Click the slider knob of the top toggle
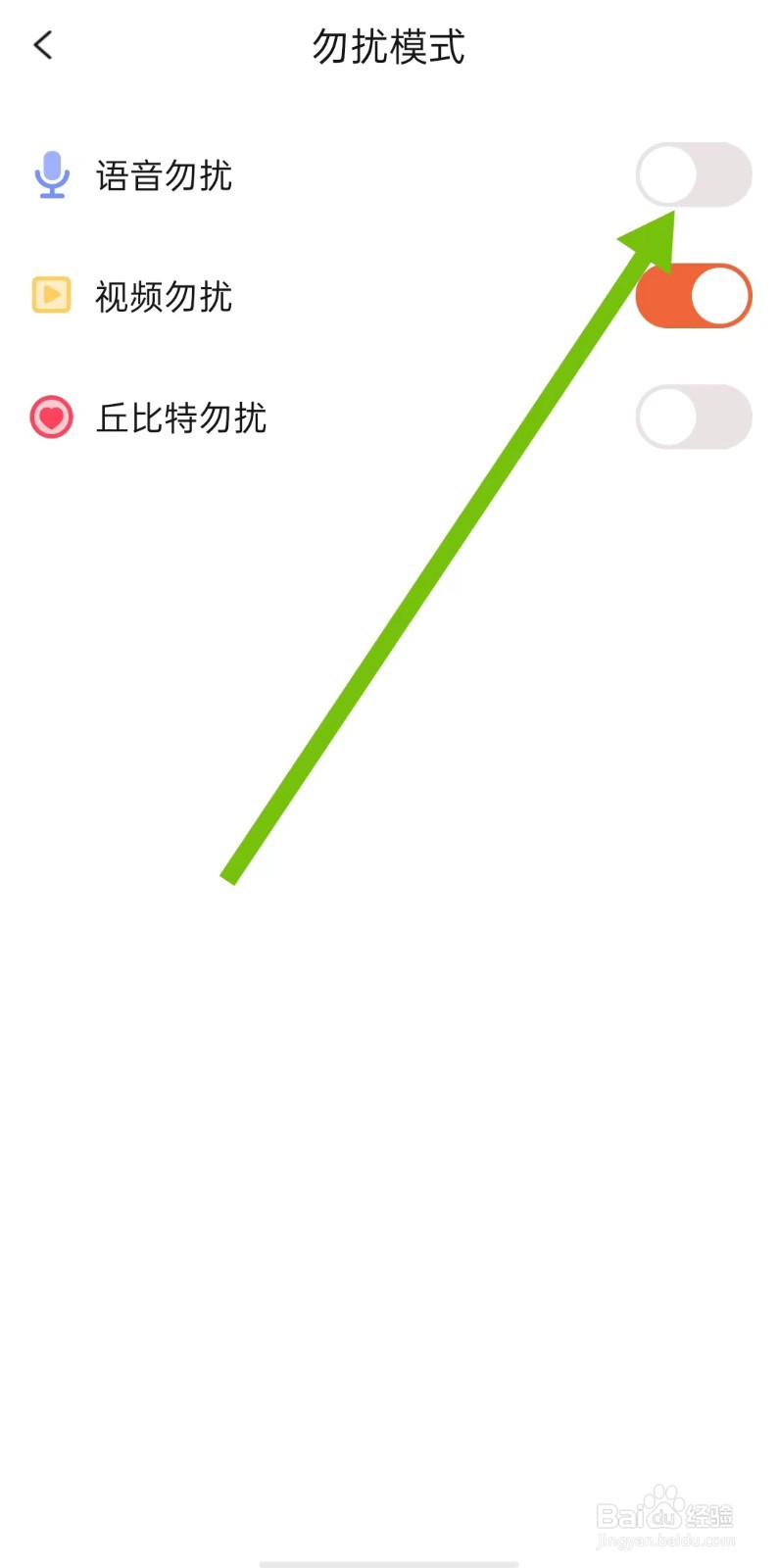This screenshot has width=778, height=1568. coord(669,173)
